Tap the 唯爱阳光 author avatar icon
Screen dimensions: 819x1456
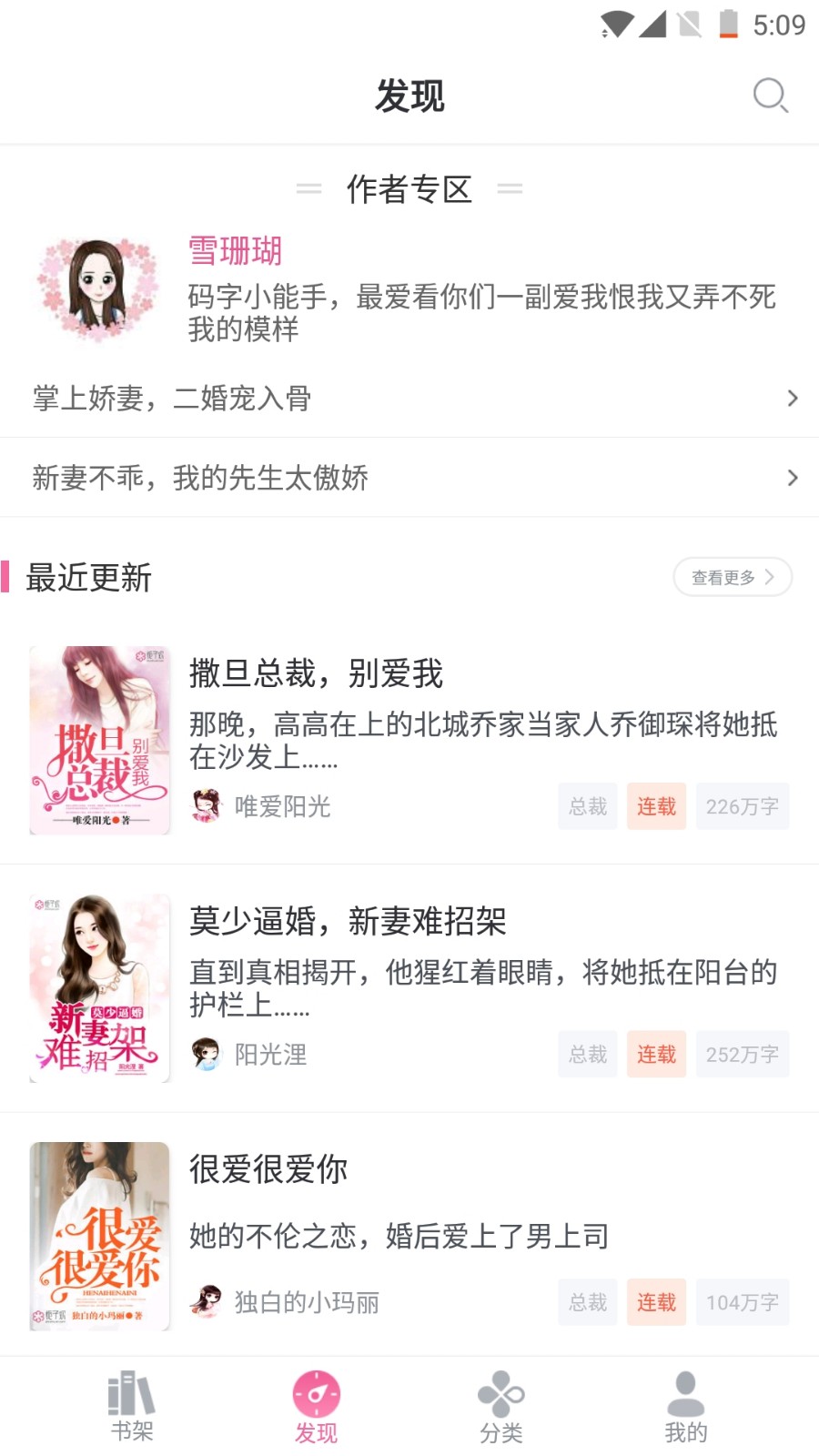point(207,806)
